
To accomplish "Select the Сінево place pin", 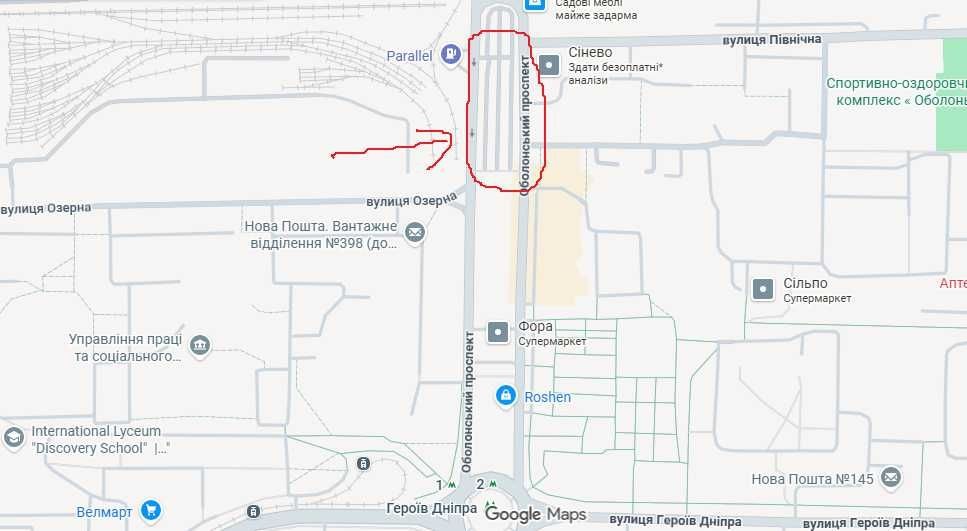I will pos(551,66).
